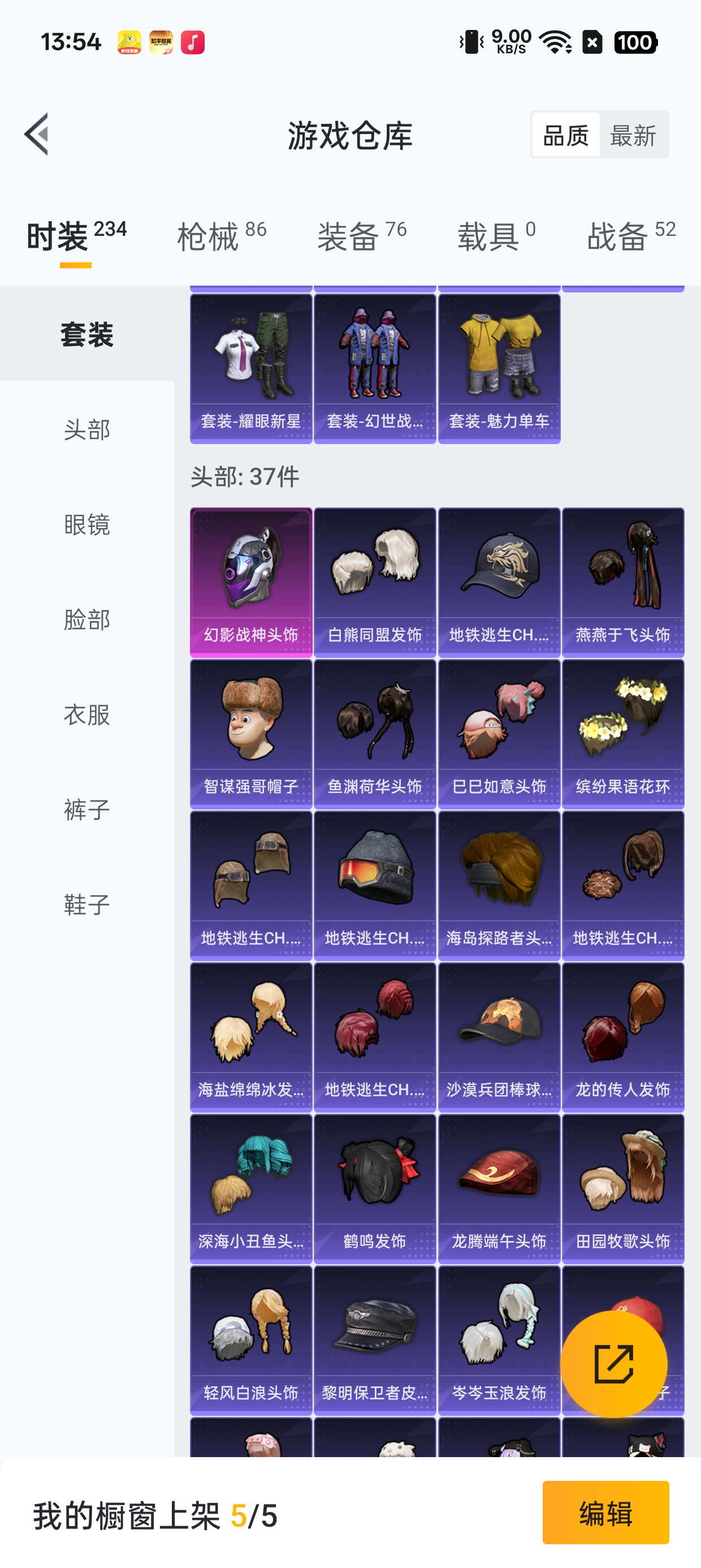Select 眼镜 in the side menu

coord(87,525)
